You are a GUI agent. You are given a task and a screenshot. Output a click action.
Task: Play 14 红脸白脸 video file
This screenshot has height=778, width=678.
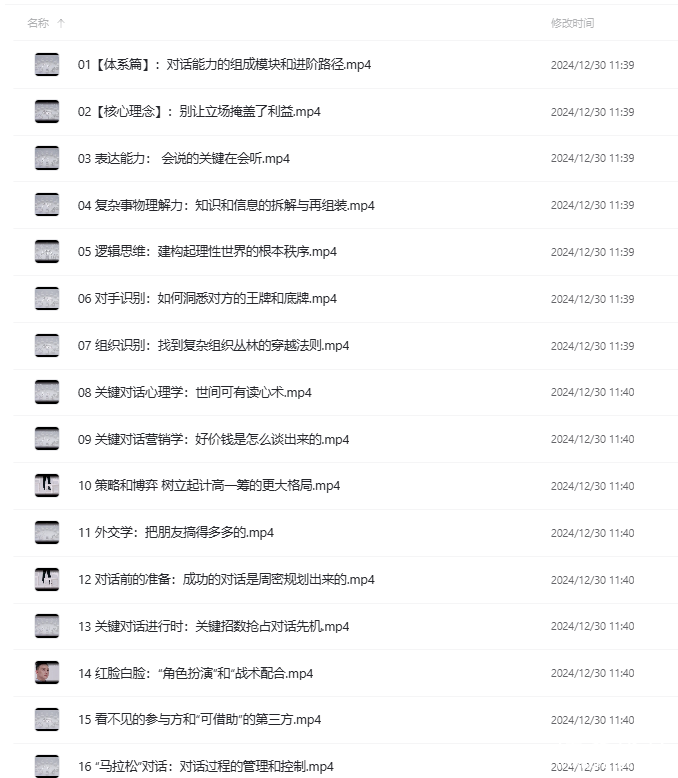tap(194, 674)
